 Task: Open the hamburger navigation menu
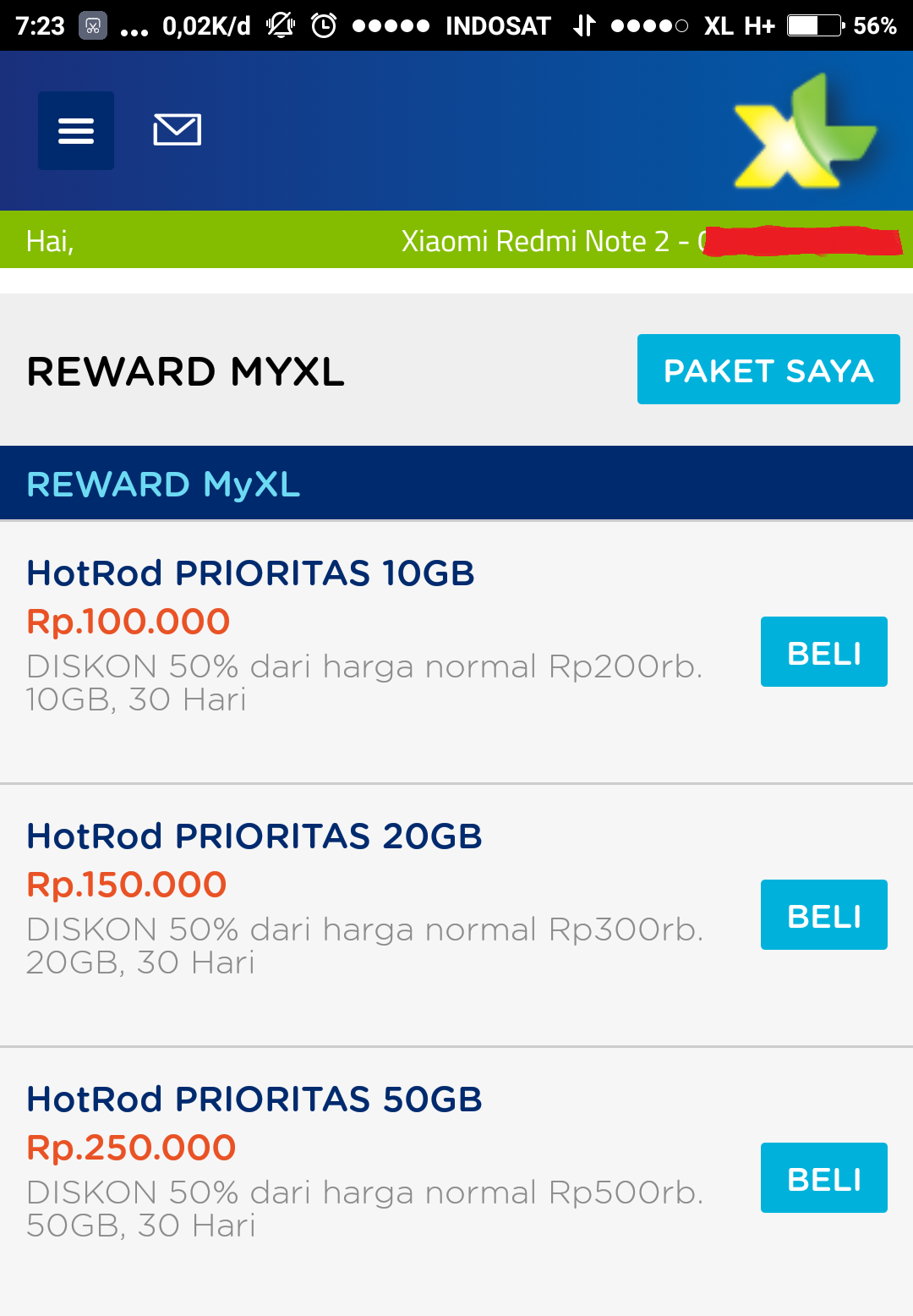(75, 130)
